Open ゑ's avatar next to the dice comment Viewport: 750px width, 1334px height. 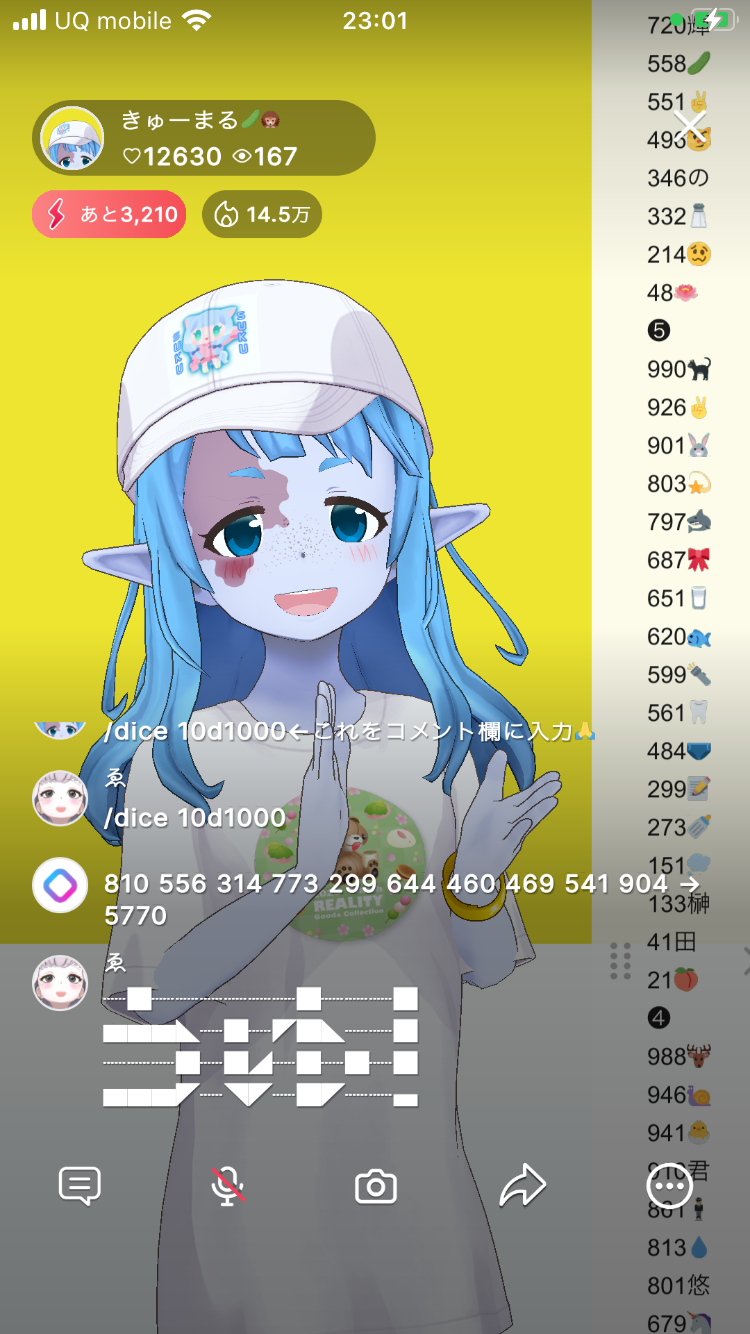[60, 798]
